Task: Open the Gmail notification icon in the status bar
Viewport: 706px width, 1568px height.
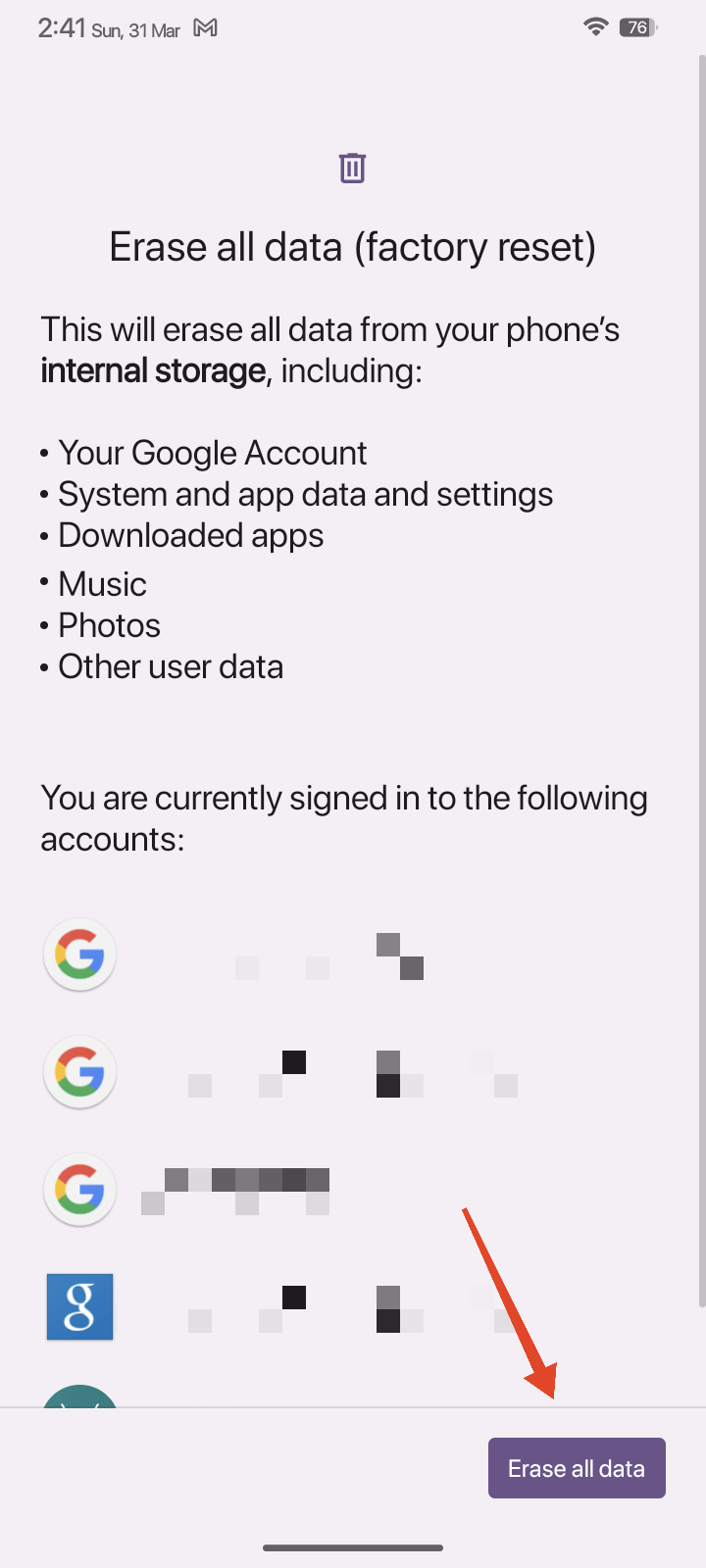Action: click(x=205, y=27)
